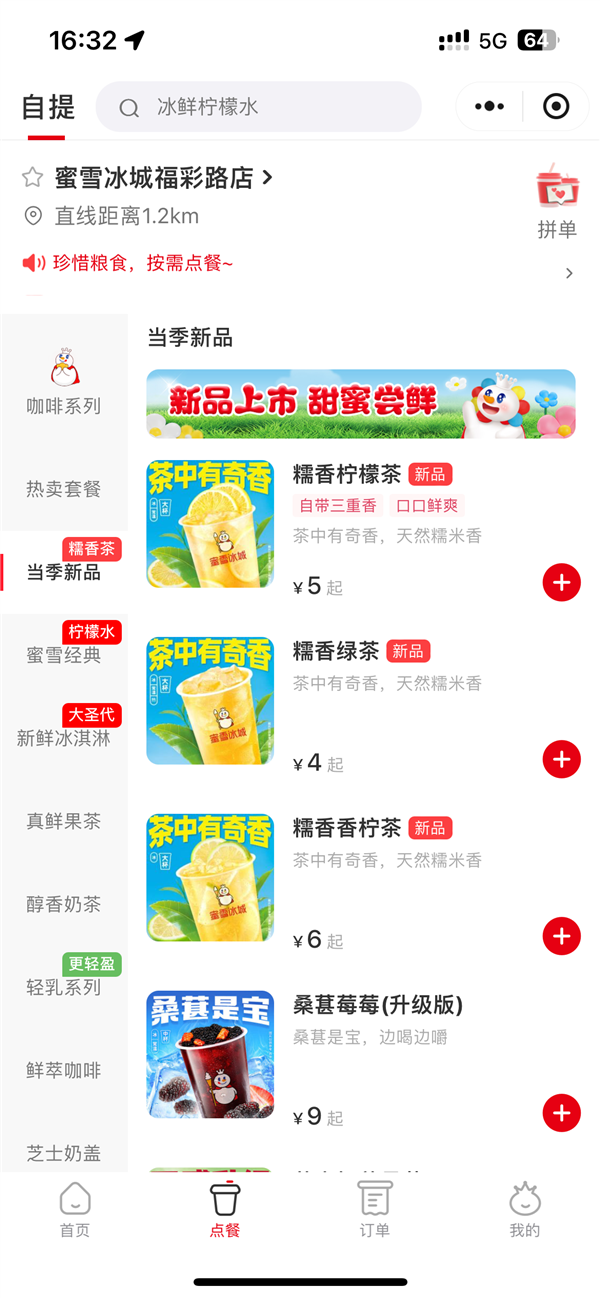Screen dimensions: 600x1298
Task: Switch to the 订单 tab
Action: pos(375,1210)
